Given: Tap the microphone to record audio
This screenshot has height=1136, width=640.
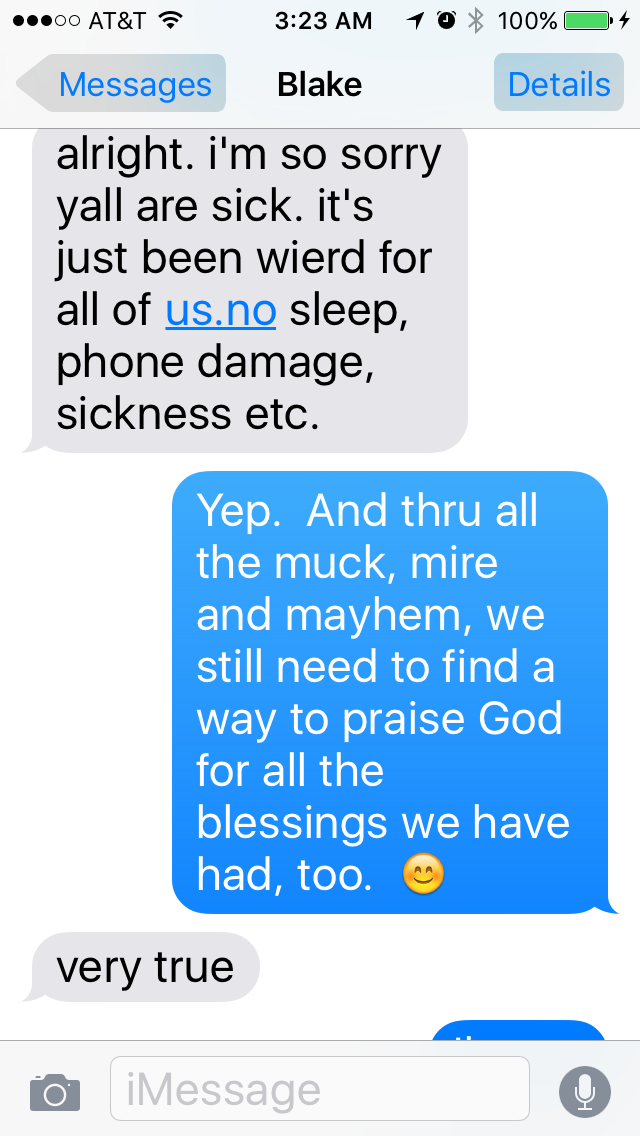Looking at the screenshot, I should click(585, 1090).
